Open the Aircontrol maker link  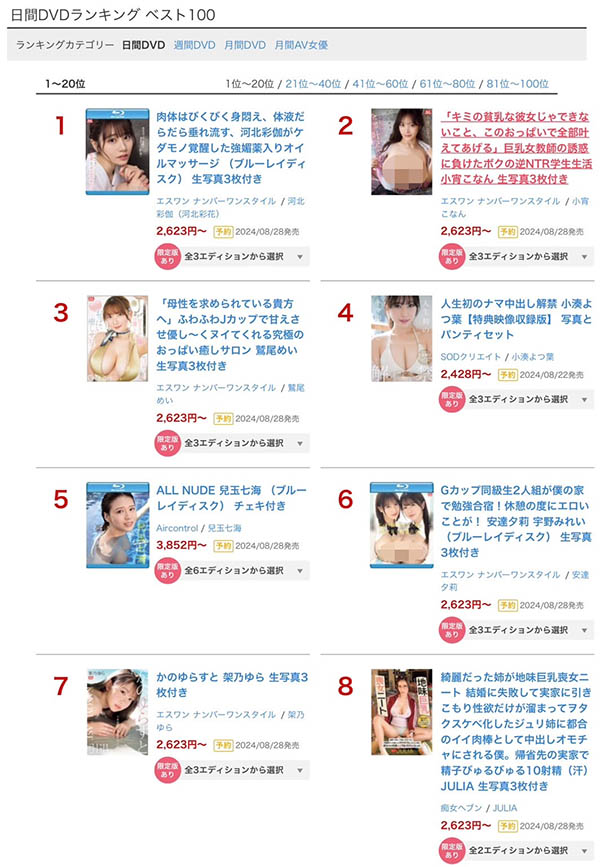[x=178, y=527]
